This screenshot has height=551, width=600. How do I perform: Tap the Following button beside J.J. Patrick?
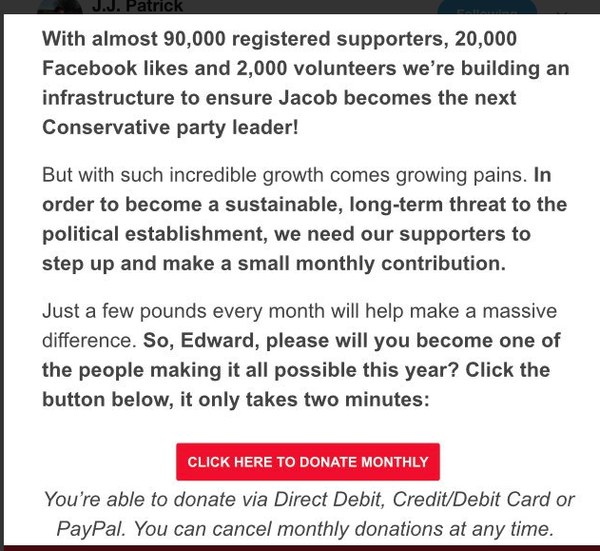486,9
